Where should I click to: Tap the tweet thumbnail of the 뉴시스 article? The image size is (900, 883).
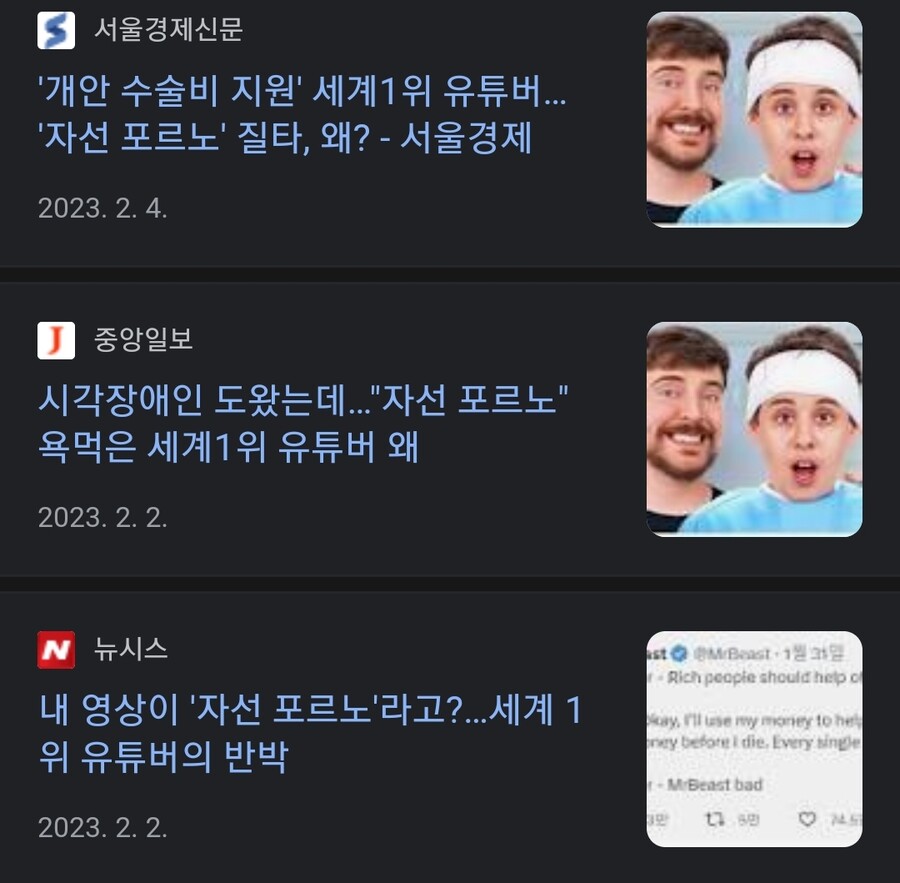pos(754,738)
